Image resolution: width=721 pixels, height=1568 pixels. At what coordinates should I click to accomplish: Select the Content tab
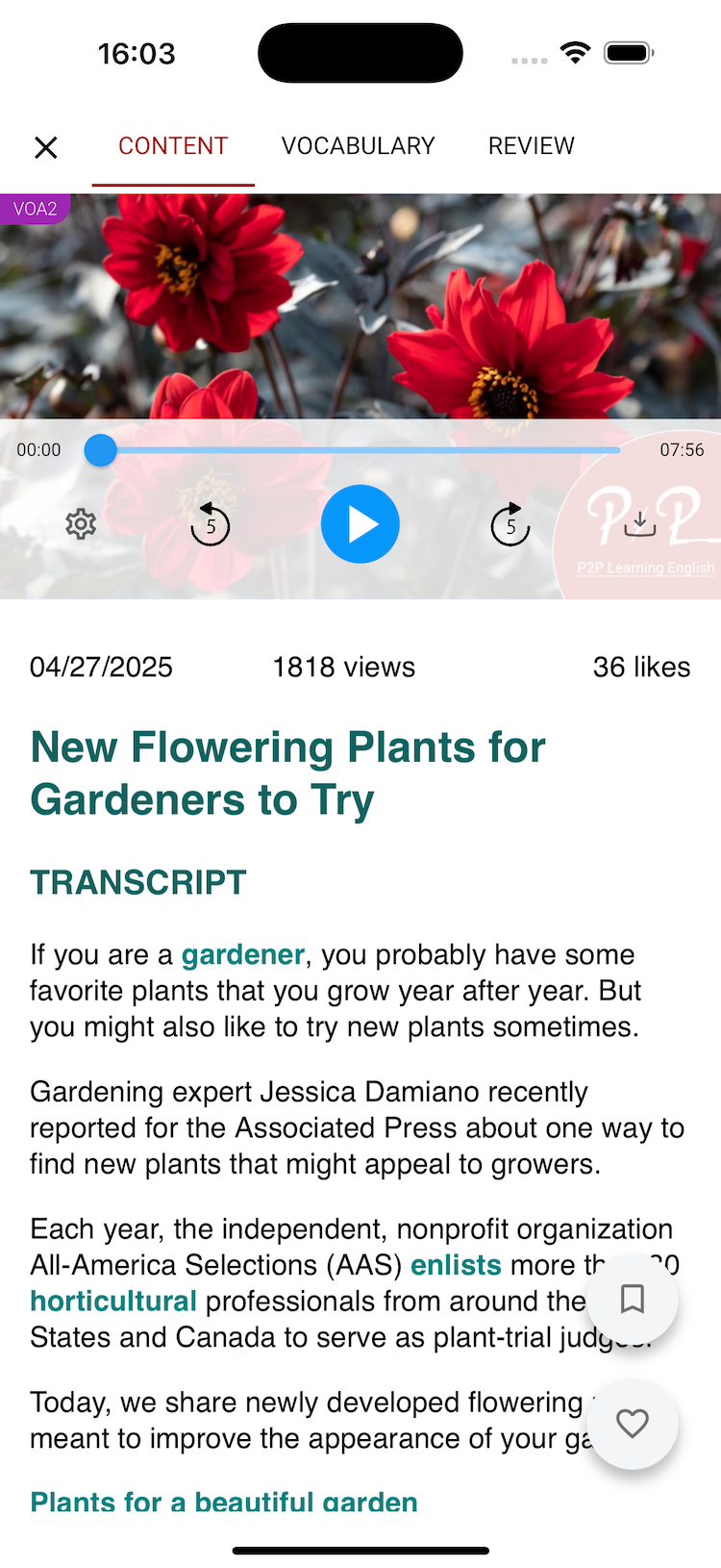(x=173, y=146)
